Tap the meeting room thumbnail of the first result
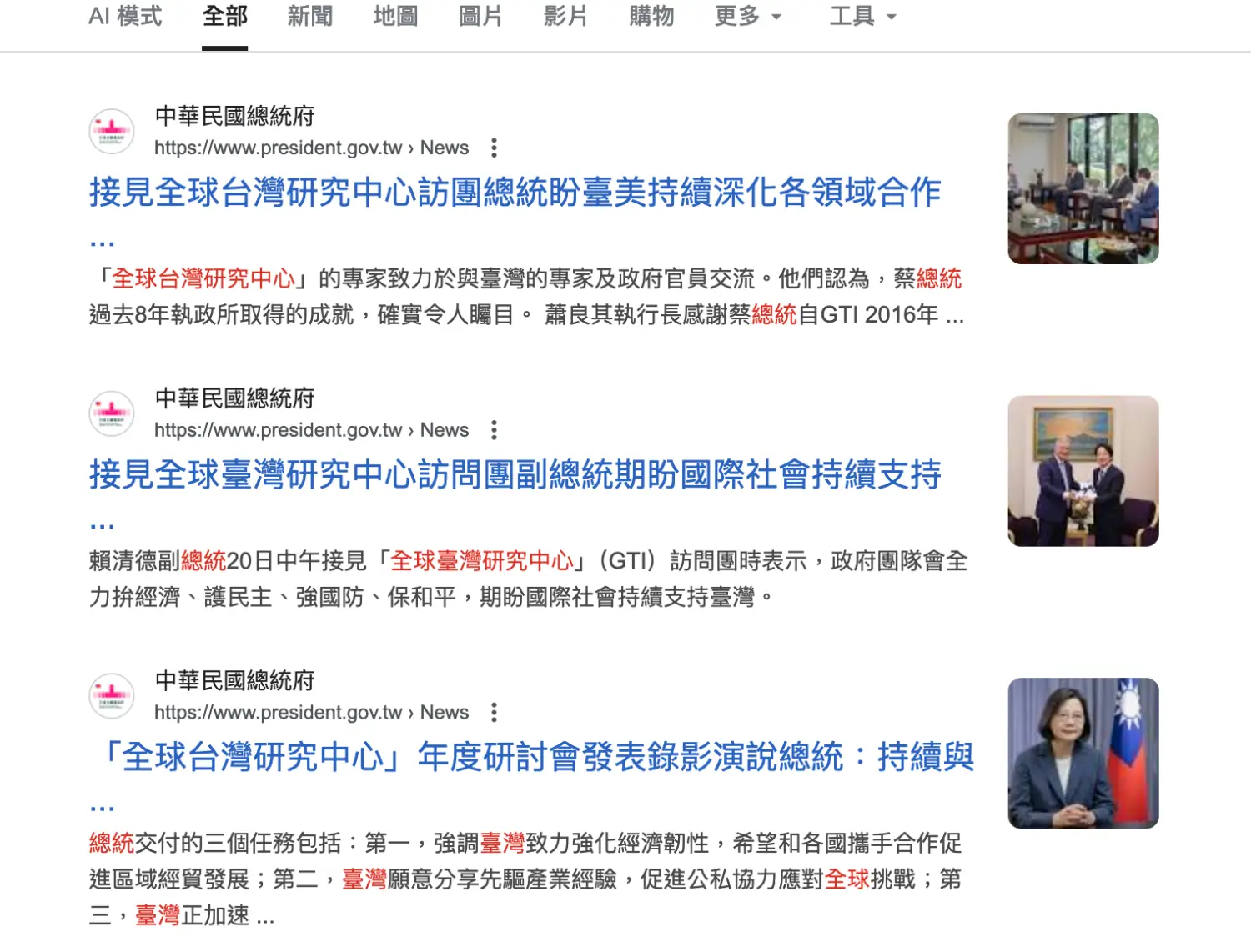The image size is (1251, 952). click(x=1083, y=189)
